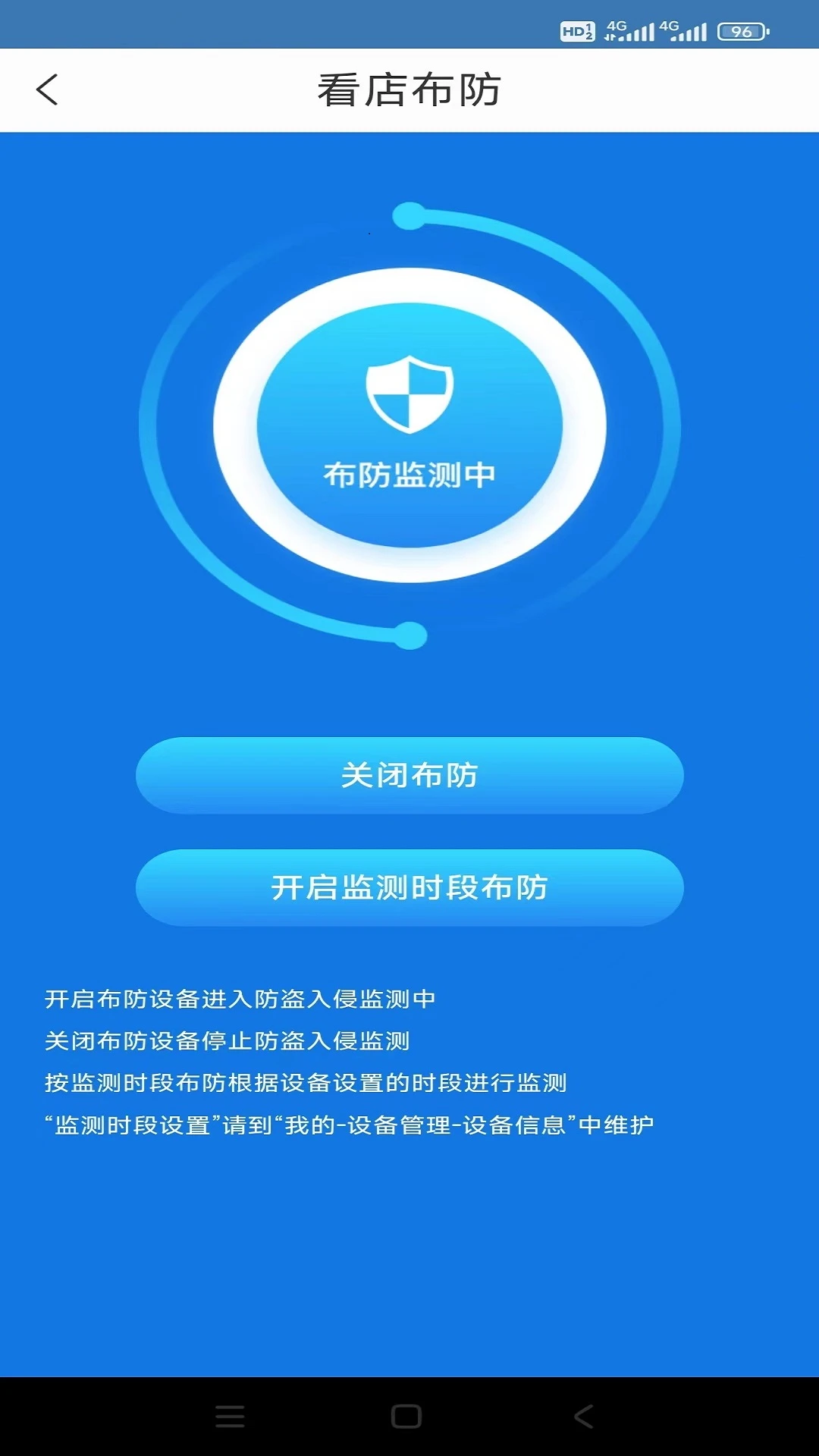Tap the HD voice indicator in status bar
Viewport: 819px width, 1456px height.
click(576, 29)
